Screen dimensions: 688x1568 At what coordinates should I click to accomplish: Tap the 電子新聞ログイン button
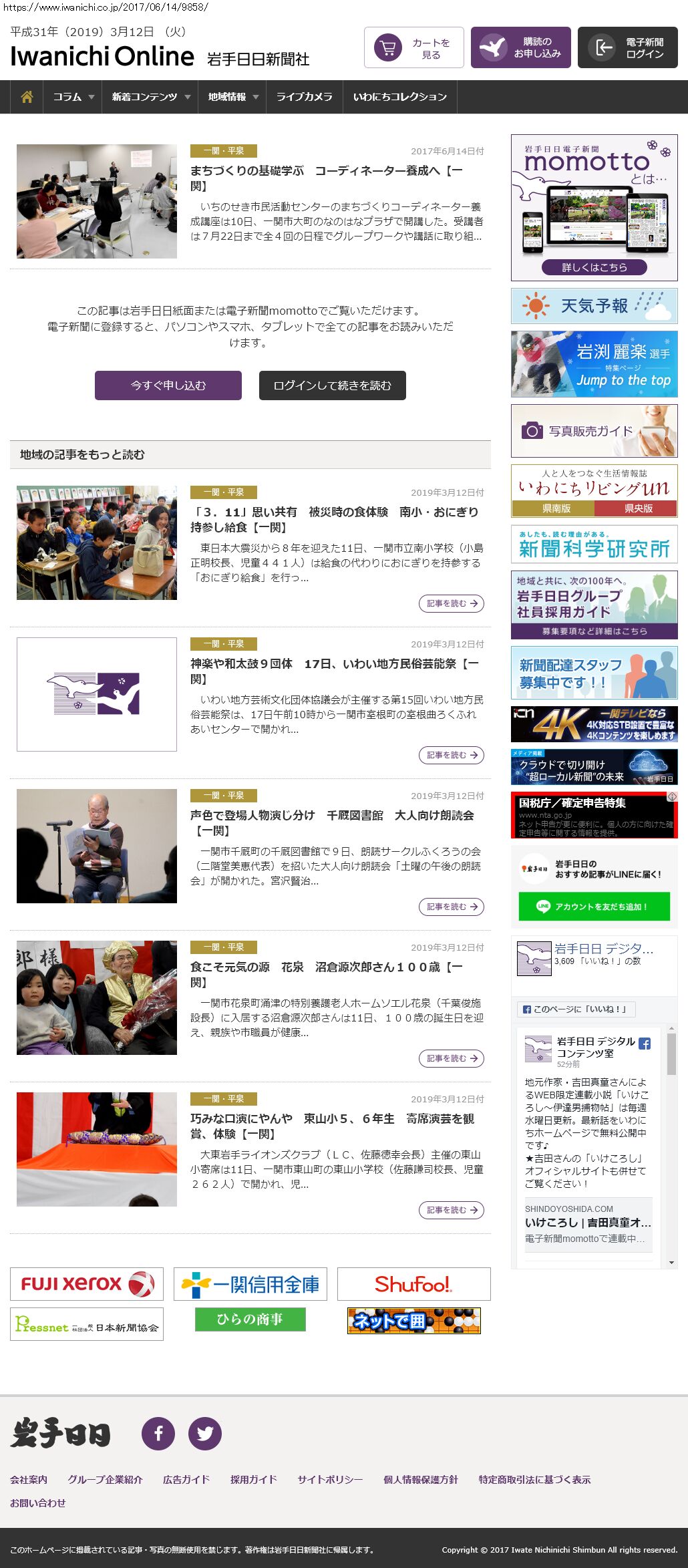click(x=628, y=47)
